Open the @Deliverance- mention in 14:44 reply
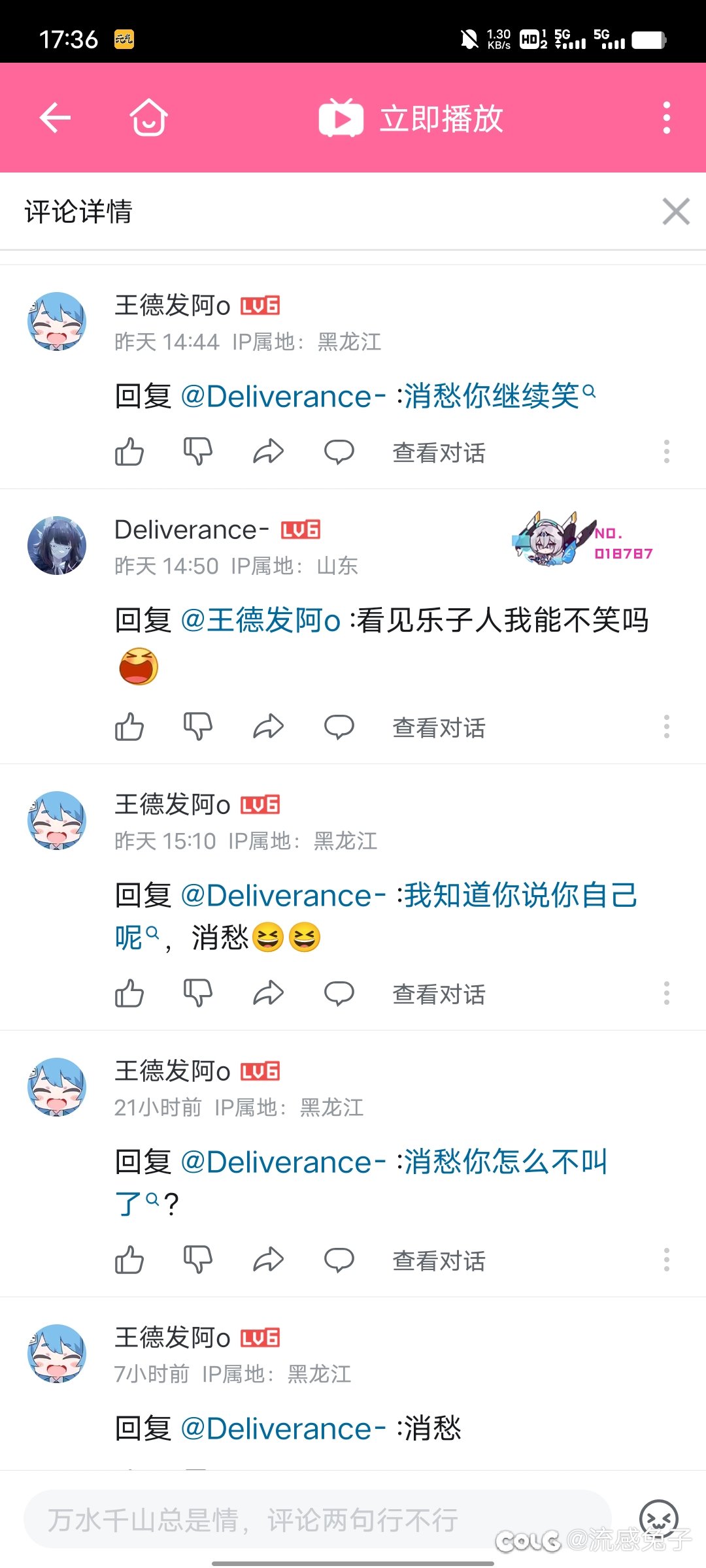The width and height of the screenshot is (706, 1568). pos(283,397)
